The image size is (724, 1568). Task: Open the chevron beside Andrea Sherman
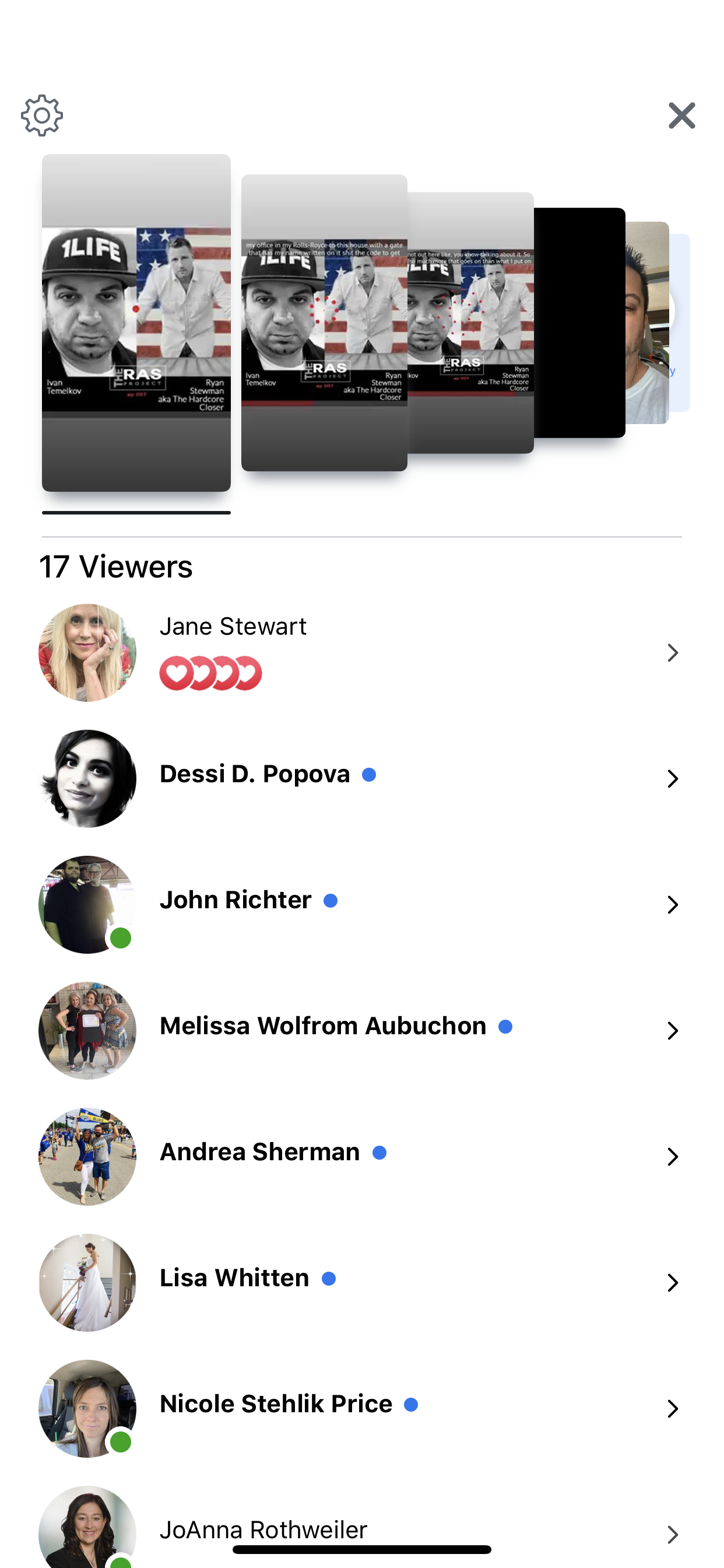pyautogui.click(x=672, y=1157)
